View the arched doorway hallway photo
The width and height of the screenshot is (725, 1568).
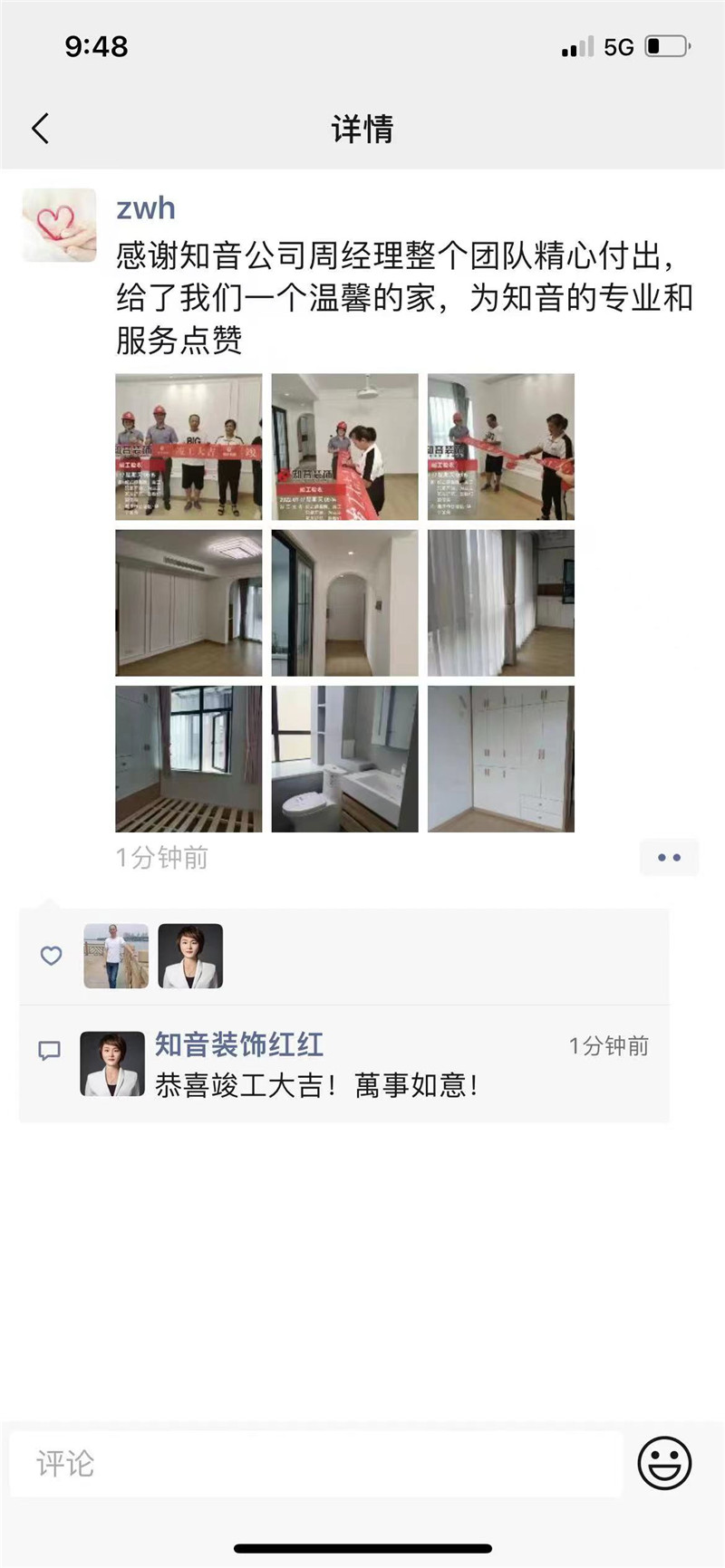pyautogui.click(x=344, y=602)
